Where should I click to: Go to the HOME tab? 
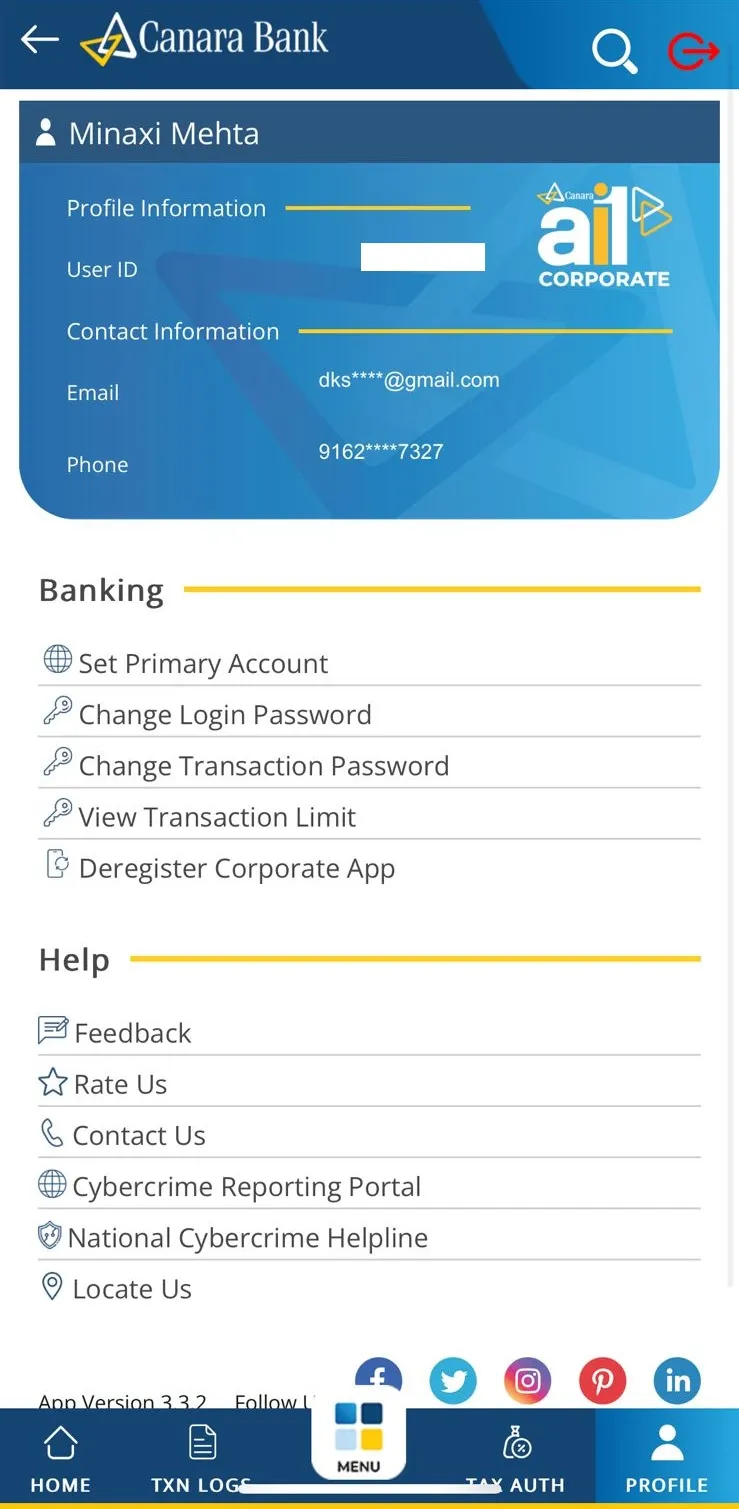click(x=60, y=1457)
